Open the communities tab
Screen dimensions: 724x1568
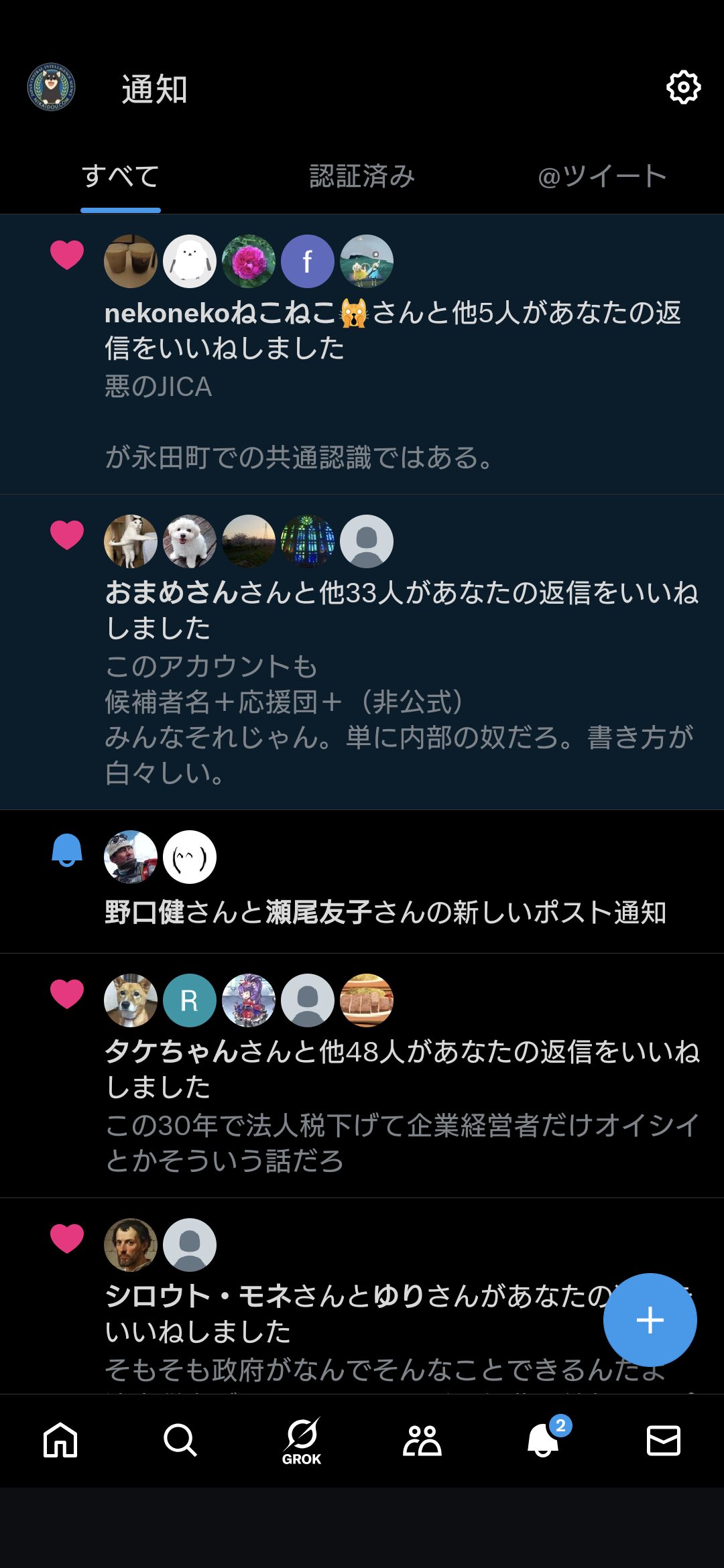click(422, 1439)
